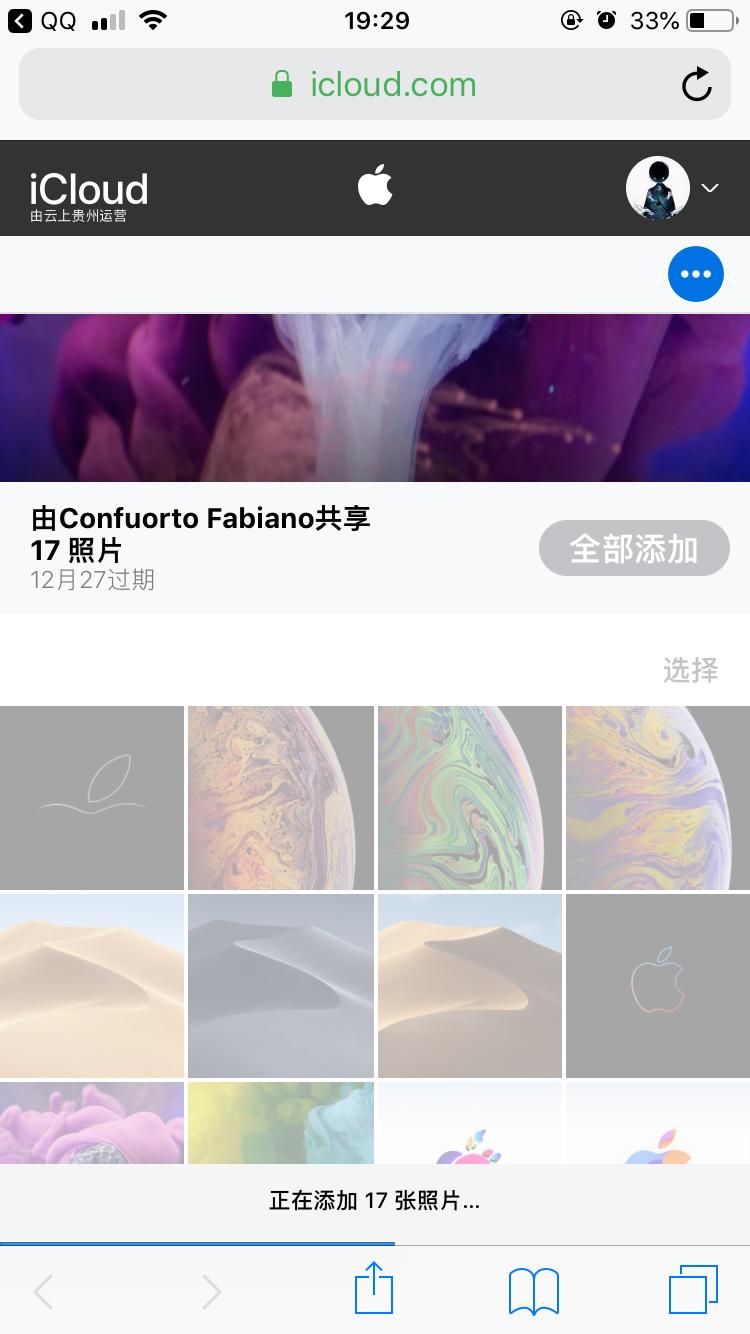Viewport: 750px width, 1334px height.
Task: Tap the iCloud logo to go home
Action: [88, 186]
